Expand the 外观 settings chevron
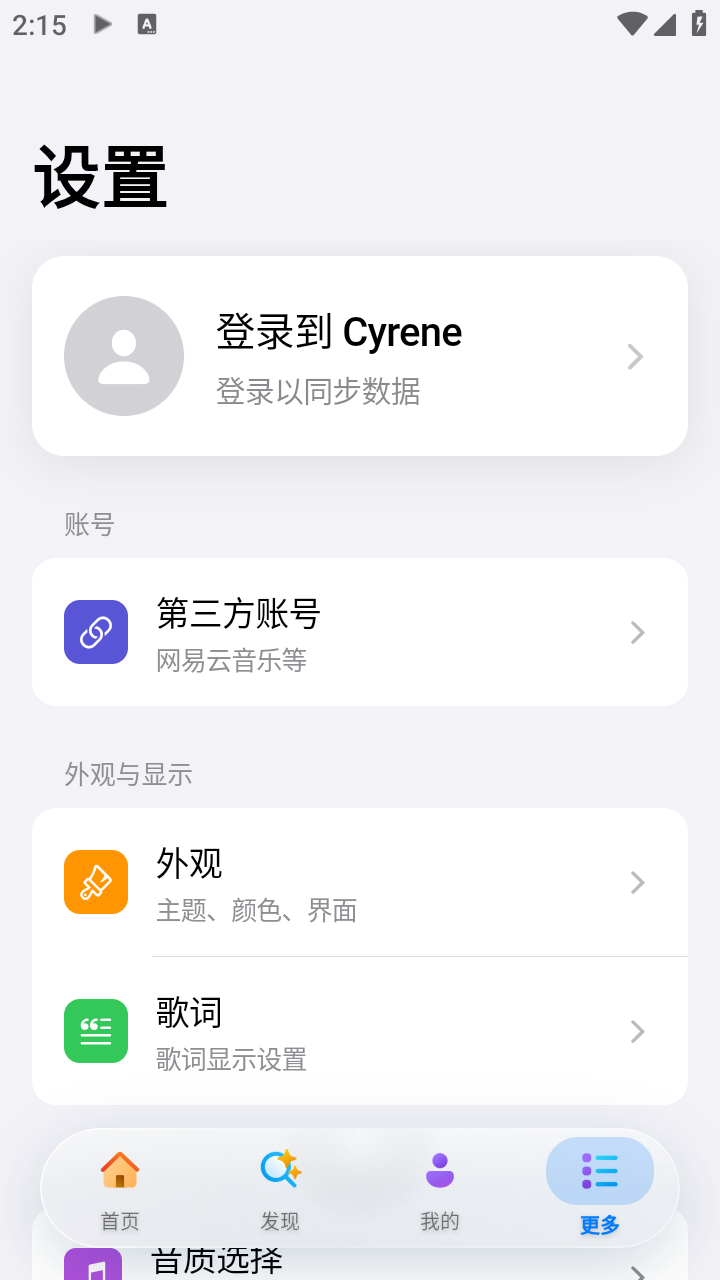The height and width of the screenshot is (1280, 720). (x=637, y=882)
